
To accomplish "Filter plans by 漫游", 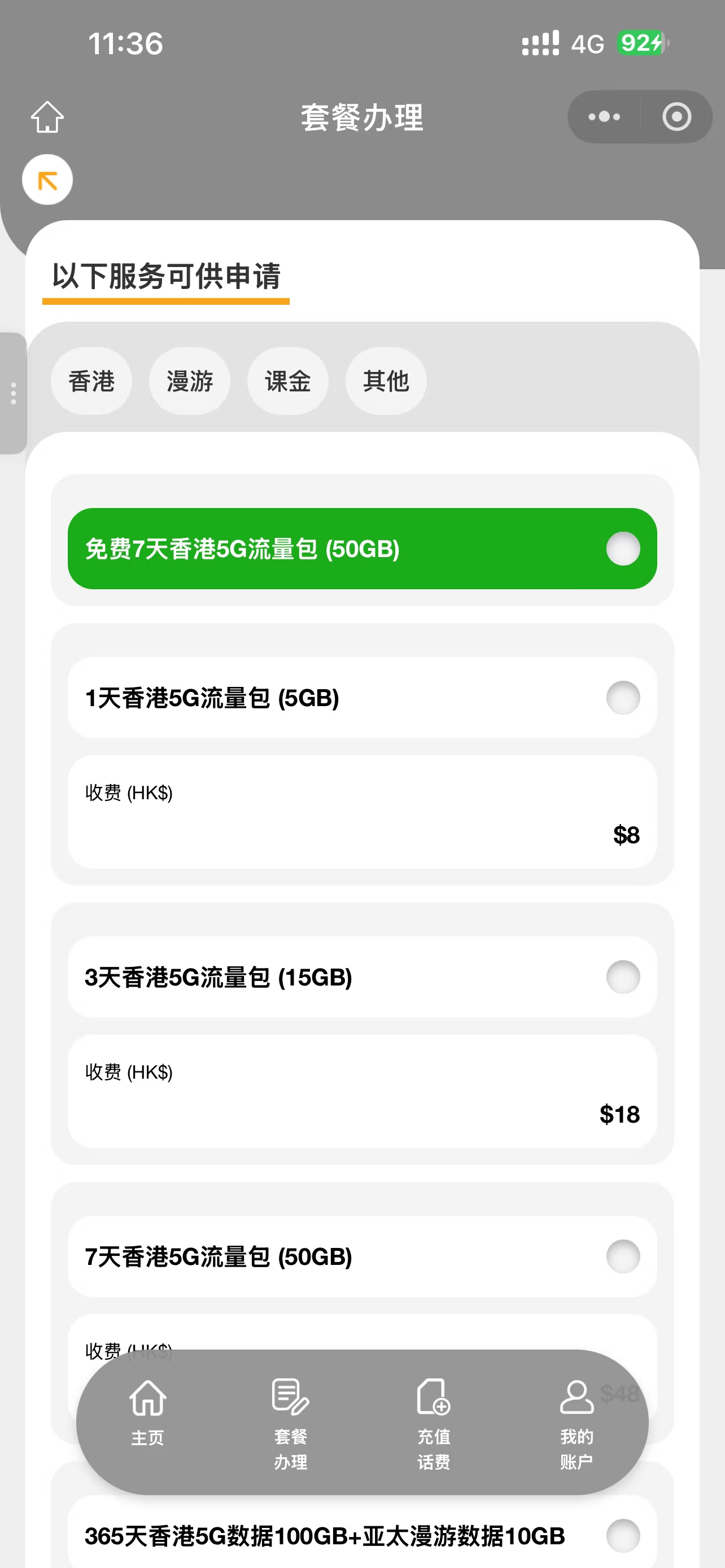I will click(189, 382).
